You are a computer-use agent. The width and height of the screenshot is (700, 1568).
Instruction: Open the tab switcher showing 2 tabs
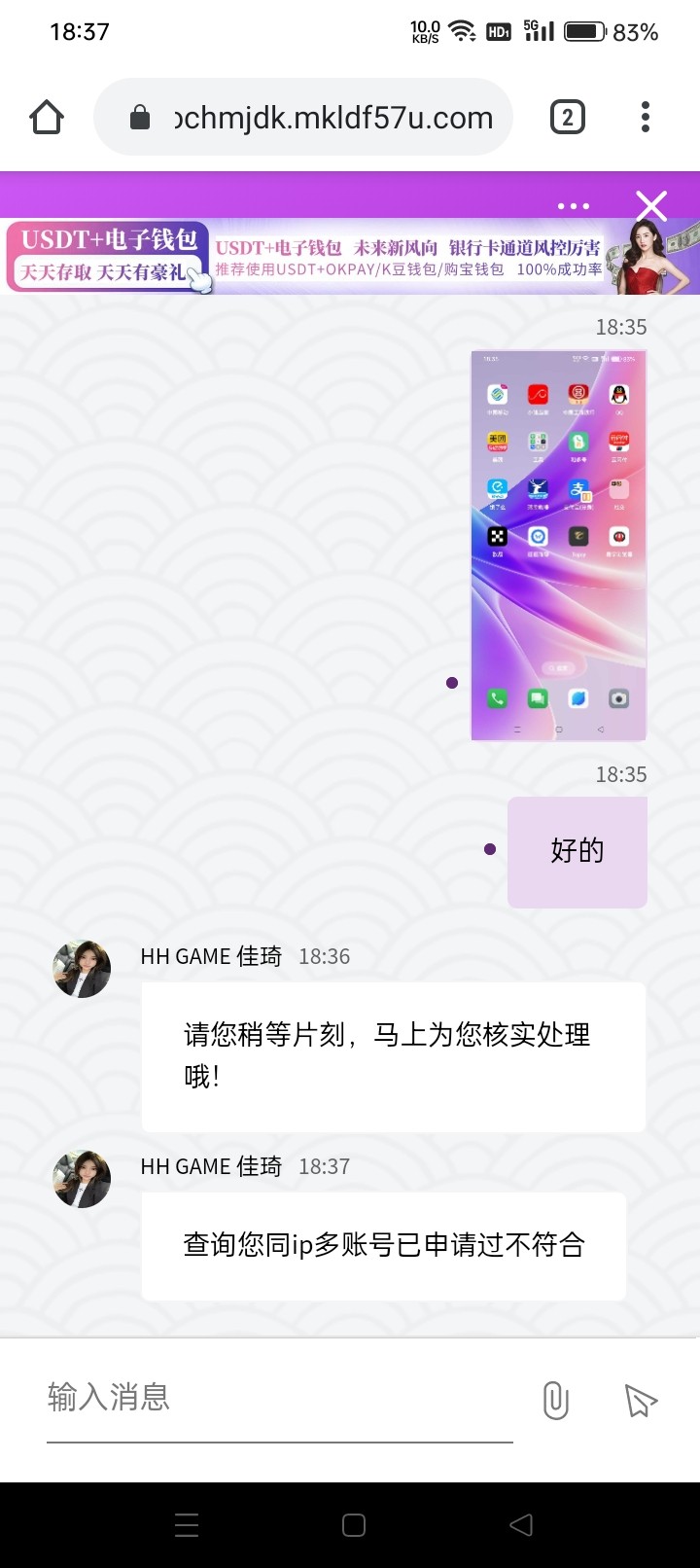[x=568, y=118]
